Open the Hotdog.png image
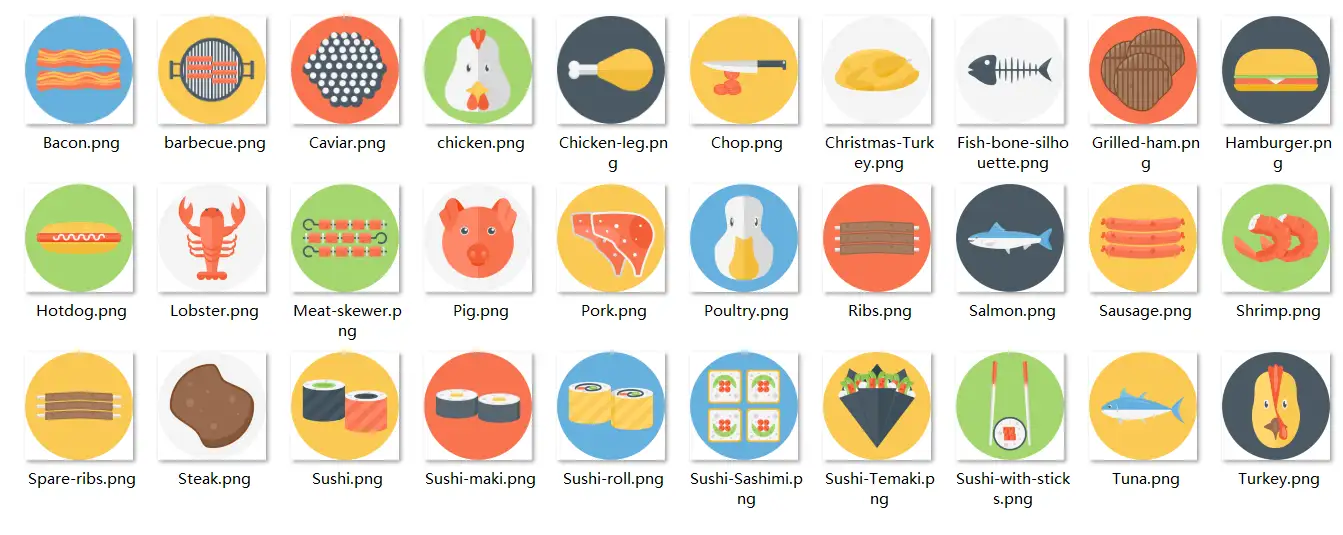1343x535 pixels. (x=79, y=238)
